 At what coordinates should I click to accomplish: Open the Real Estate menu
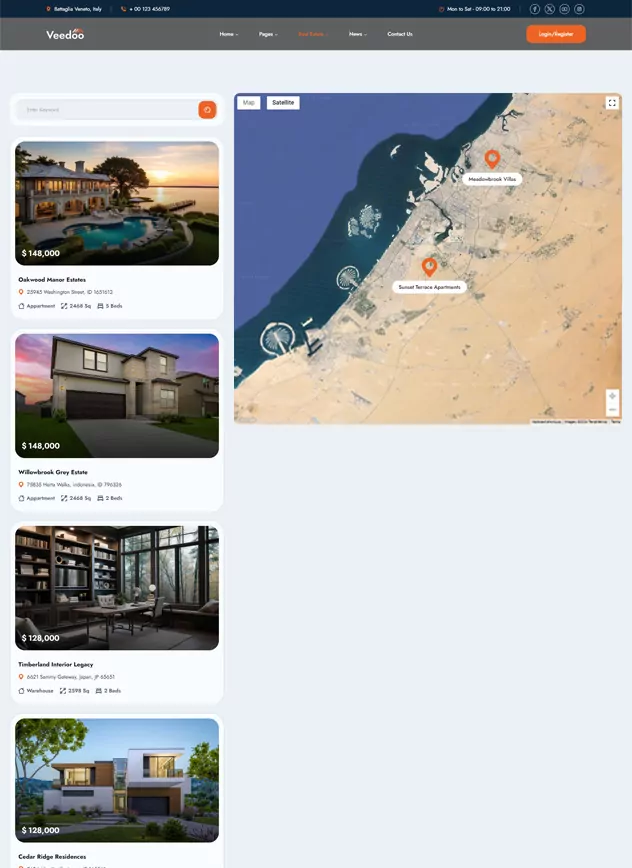click(313, 34)
